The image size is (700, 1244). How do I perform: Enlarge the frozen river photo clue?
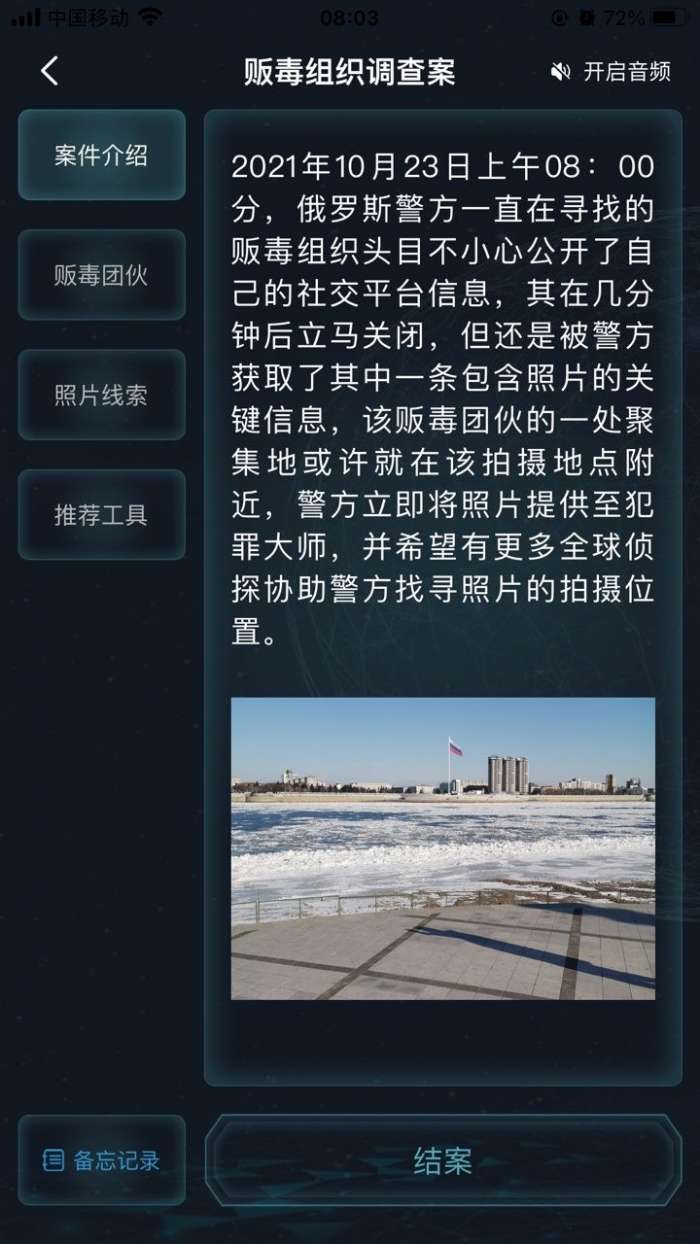point(443,848)
